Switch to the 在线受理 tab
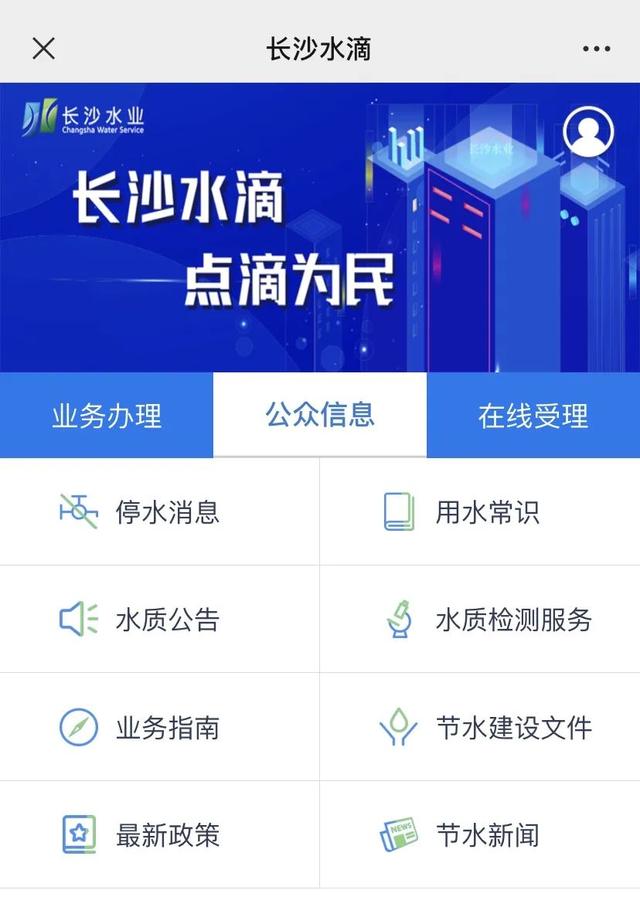 (x=533, y=415)
